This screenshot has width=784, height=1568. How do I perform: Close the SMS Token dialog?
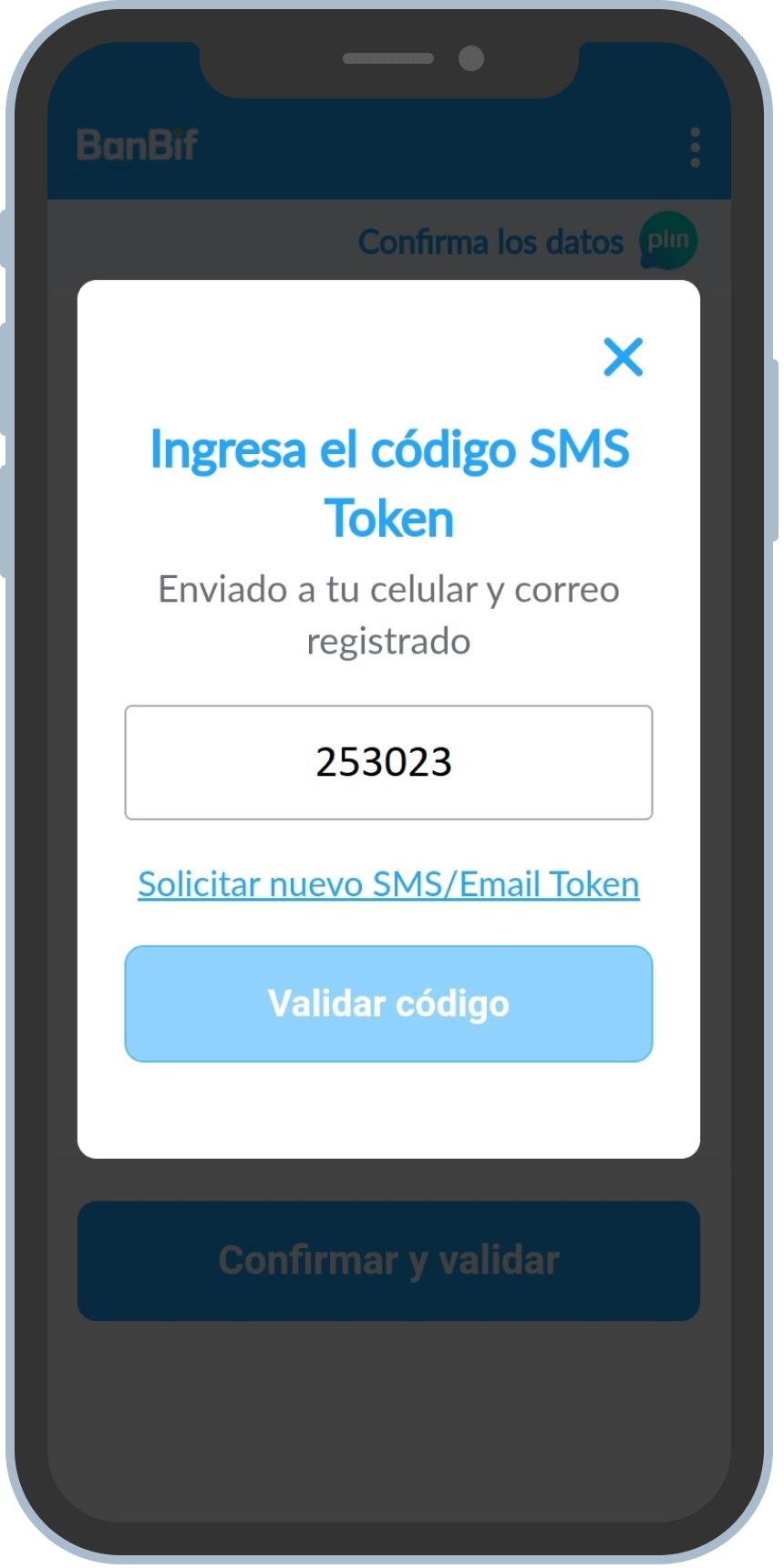click(x=624, y=356)
